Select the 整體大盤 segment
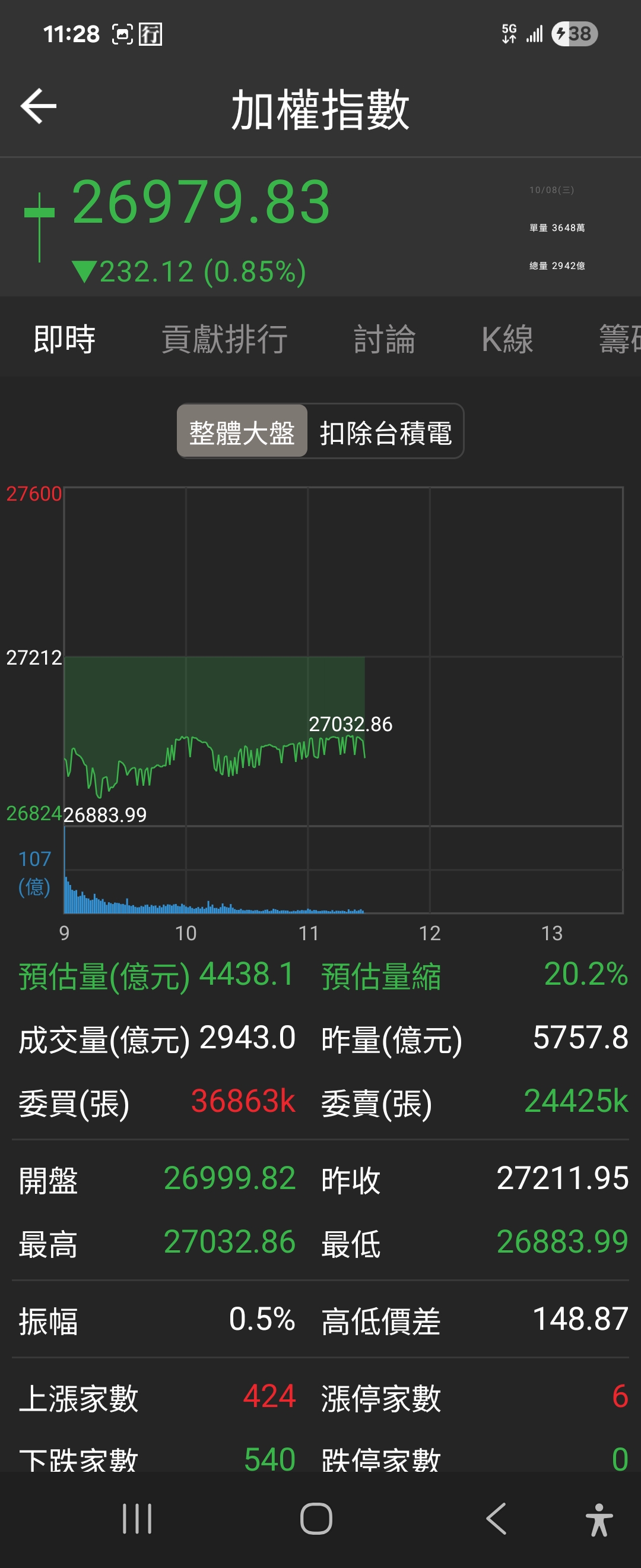 pos(242,432)
